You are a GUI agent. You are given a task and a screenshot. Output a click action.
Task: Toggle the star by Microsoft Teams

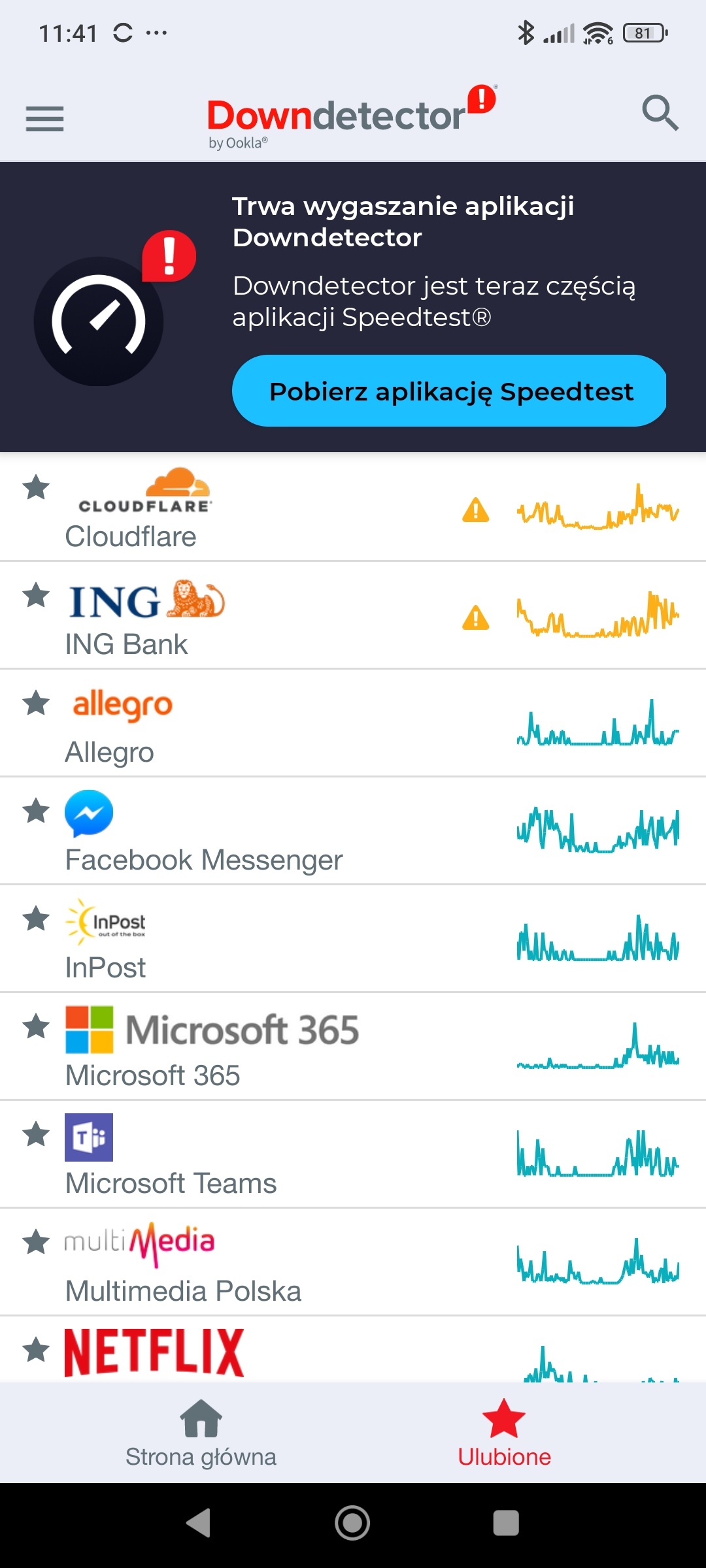click(36, 1135)
